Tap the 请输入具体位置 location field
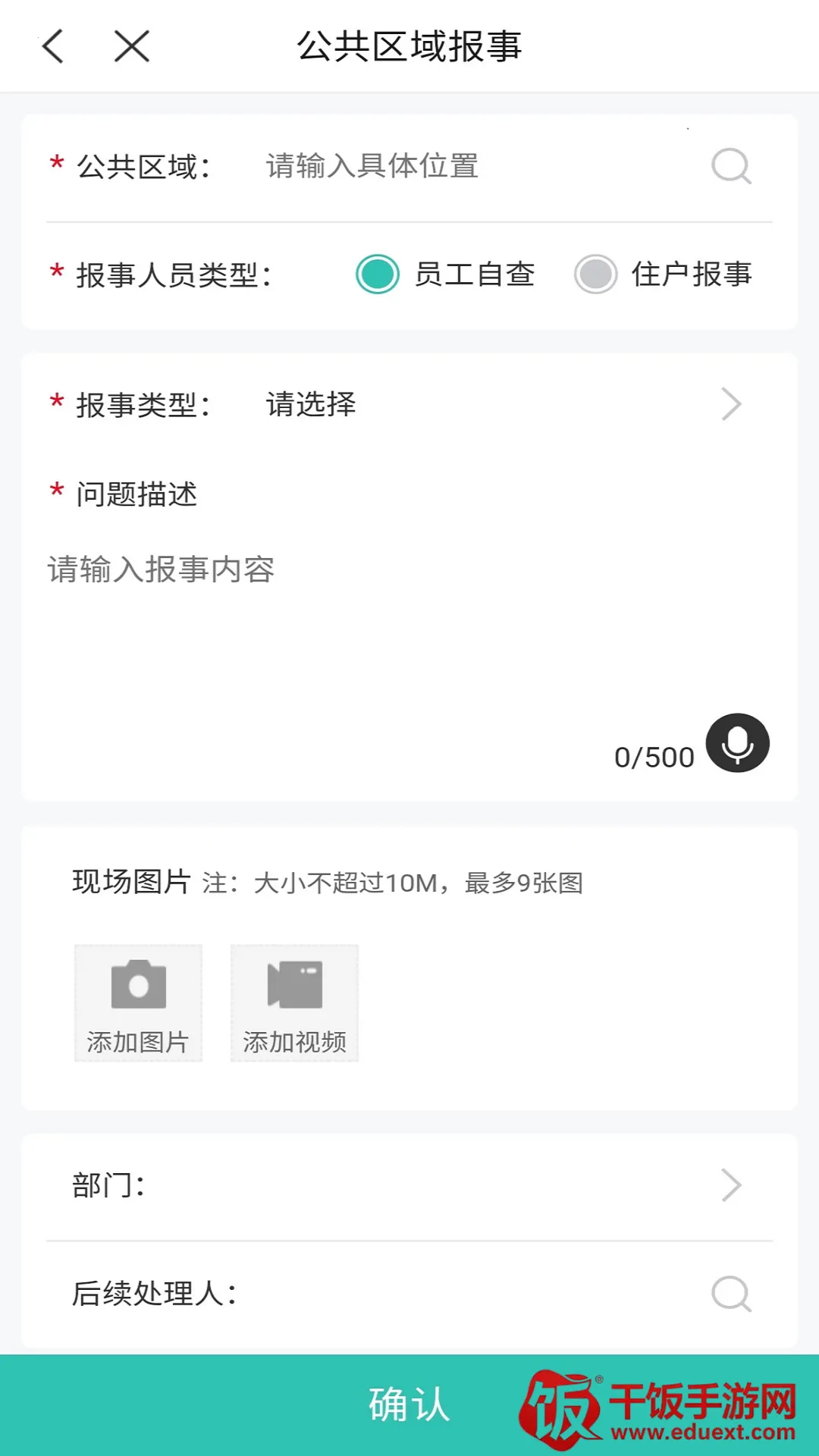The width and height of the screenshot is (819, 1456). tap(372, 166)
